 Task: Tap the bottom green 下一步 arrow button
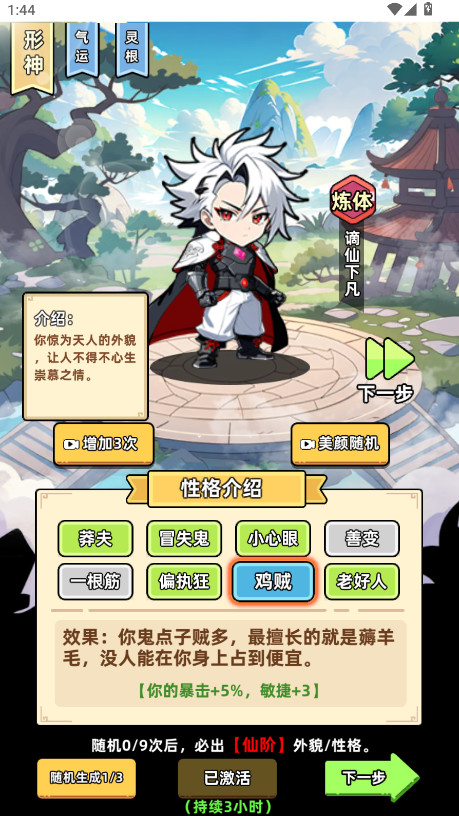[x=372, y=777]
